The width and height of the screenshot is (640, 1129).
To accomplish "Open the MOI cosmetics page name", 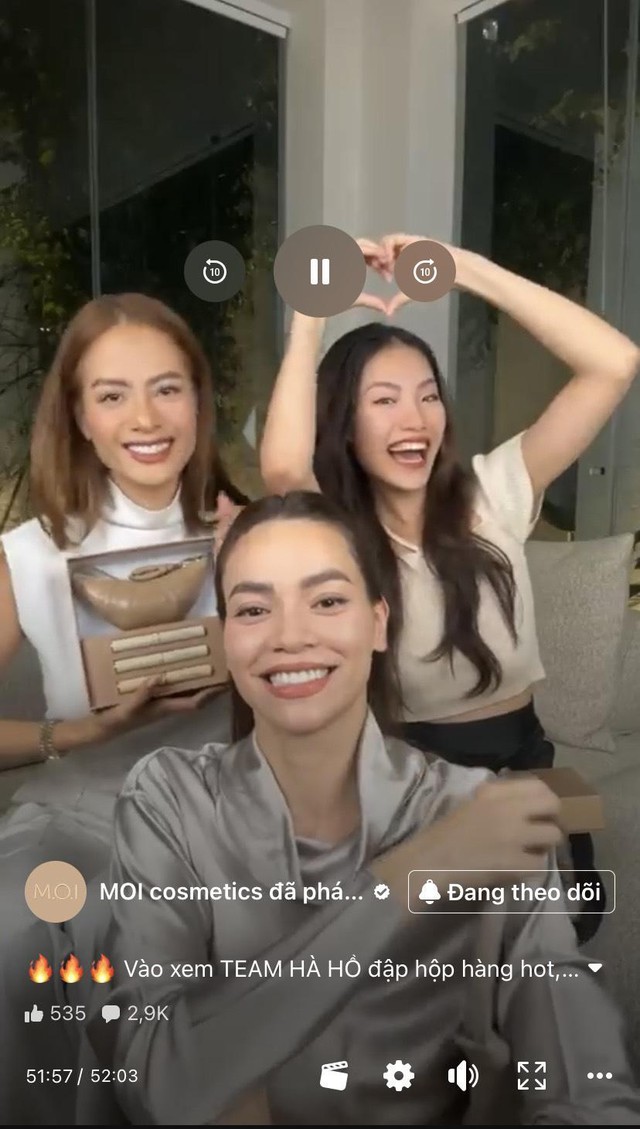I will pos(231,892).
